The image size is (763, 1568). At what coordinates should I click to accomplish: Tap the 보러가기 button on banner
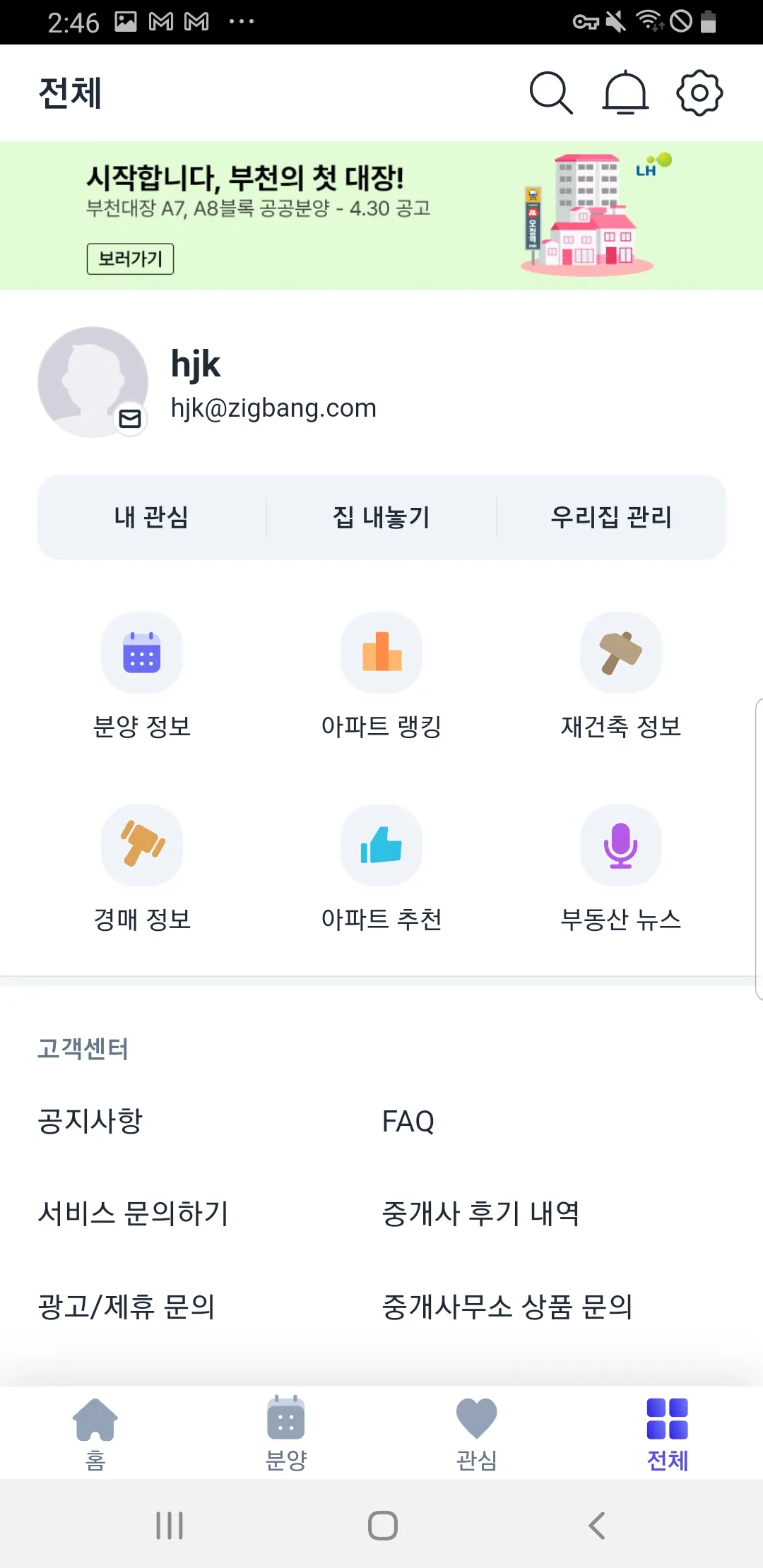click(x=130, y=259)
